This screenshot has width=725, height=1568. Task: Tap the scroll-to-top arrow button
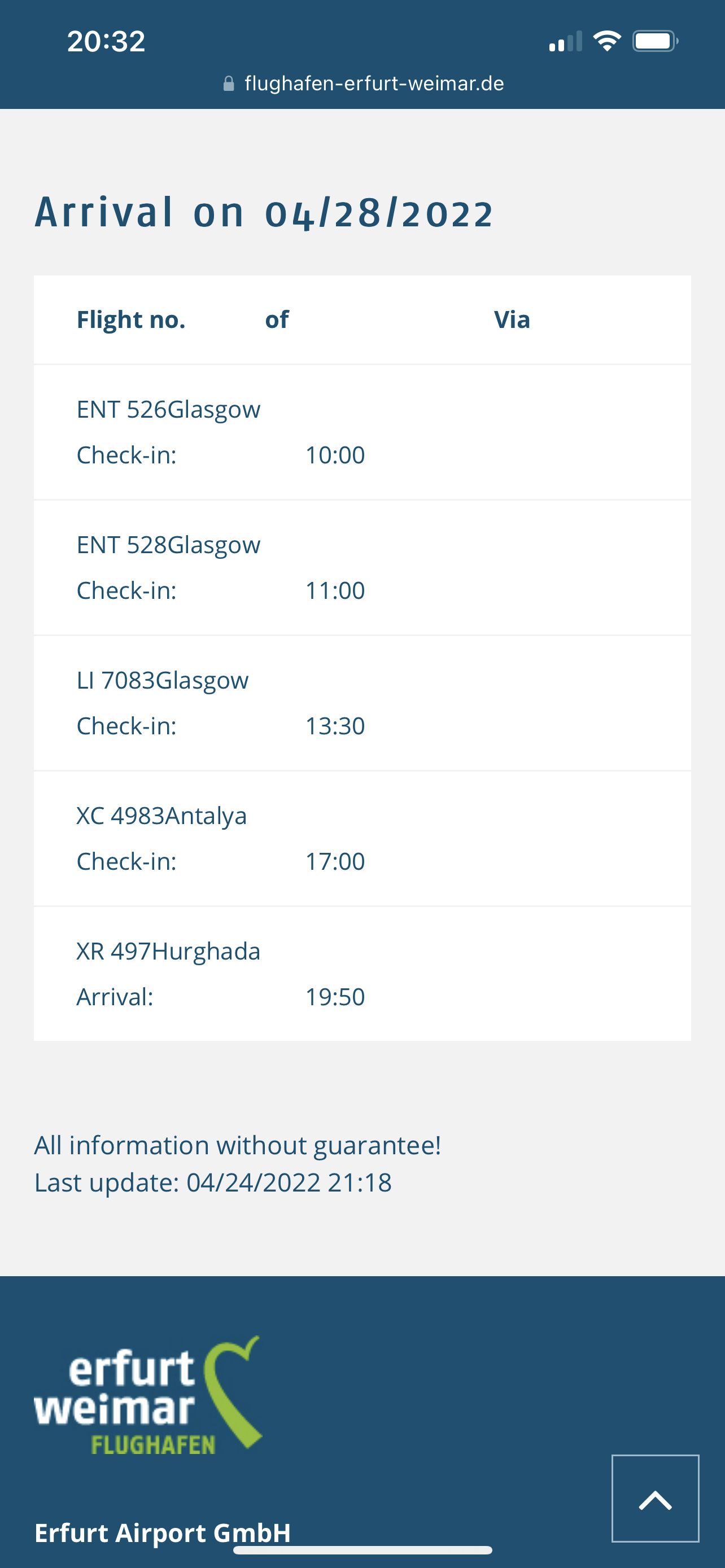point(655,1498)
